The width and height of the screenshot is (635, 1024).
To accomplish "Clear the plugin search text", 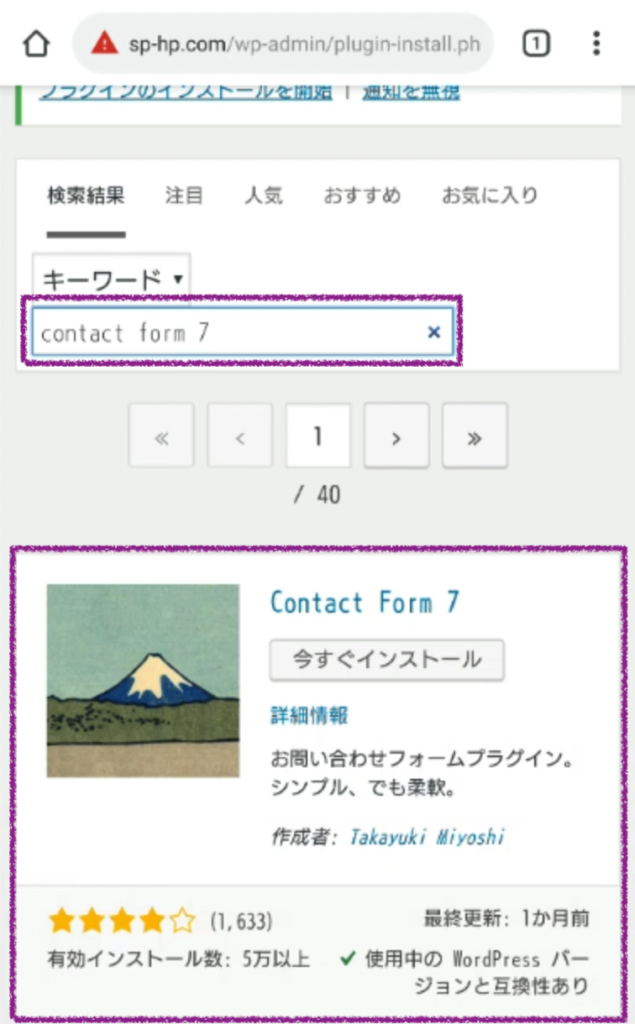I will [x=434, y=332].
